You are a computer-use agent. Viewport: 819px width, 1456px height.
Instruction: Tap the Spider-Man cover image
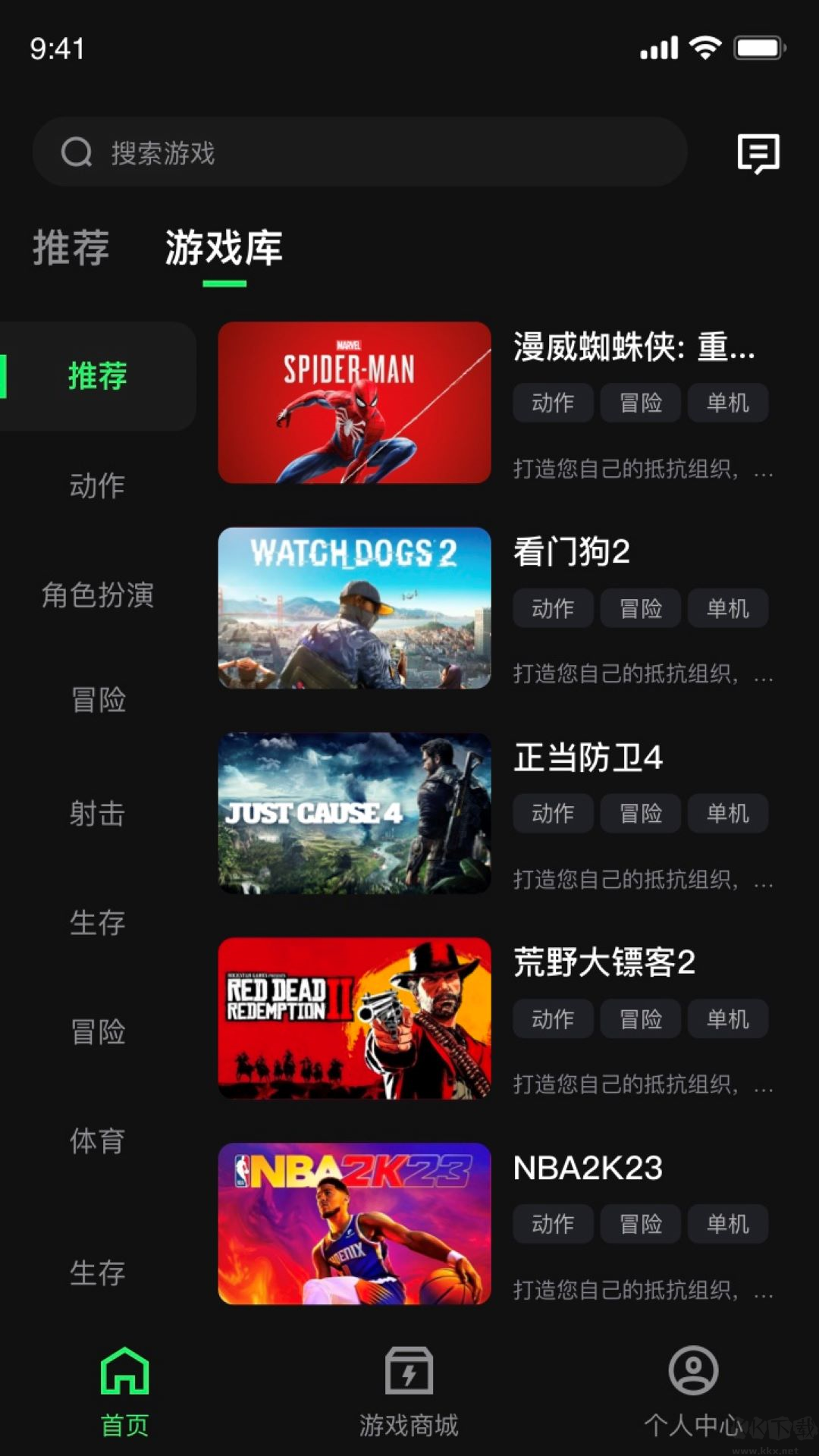pyautogui.click(x=354, y=401)
